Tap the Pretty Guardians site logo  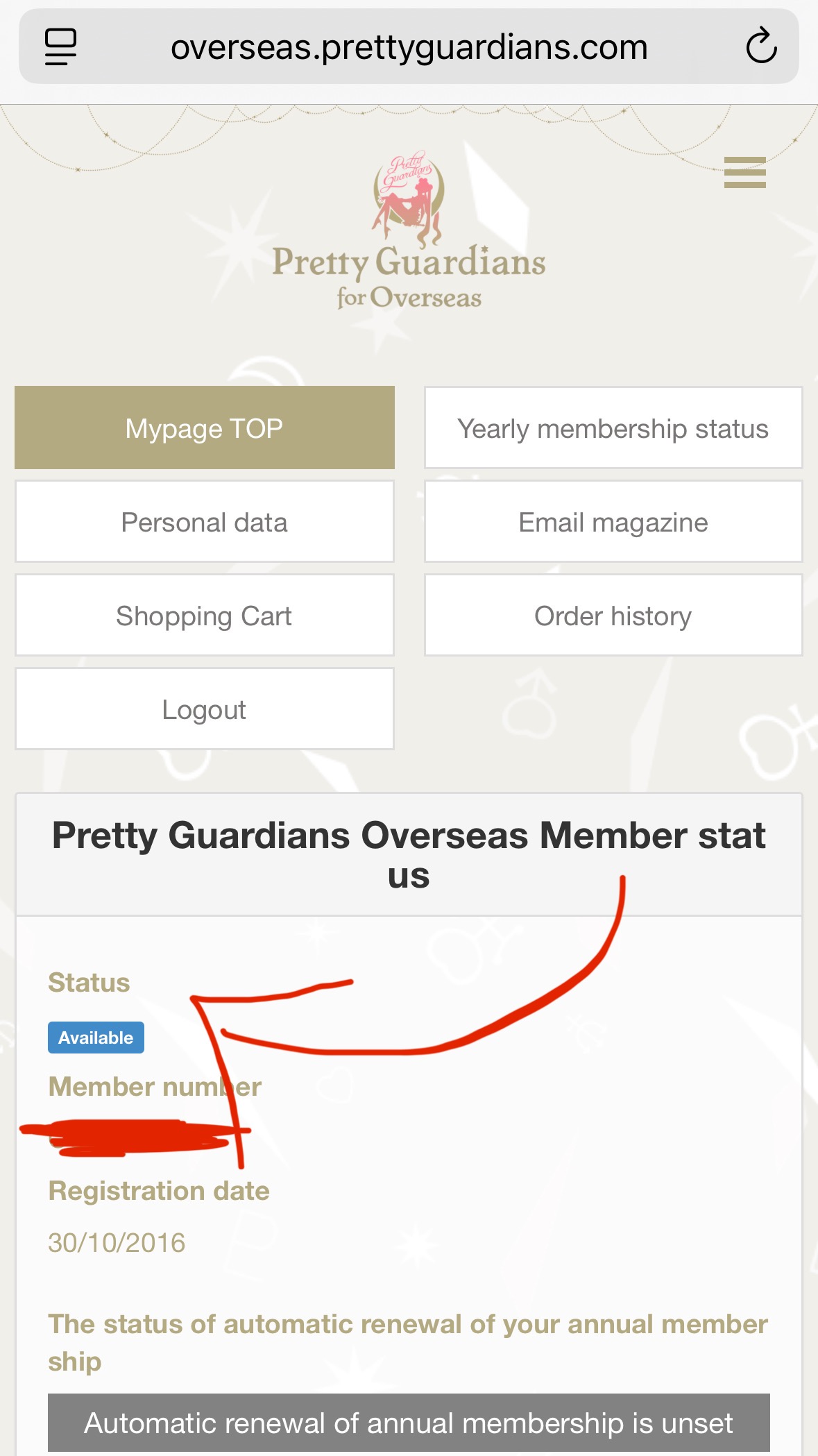pos(409,230)
